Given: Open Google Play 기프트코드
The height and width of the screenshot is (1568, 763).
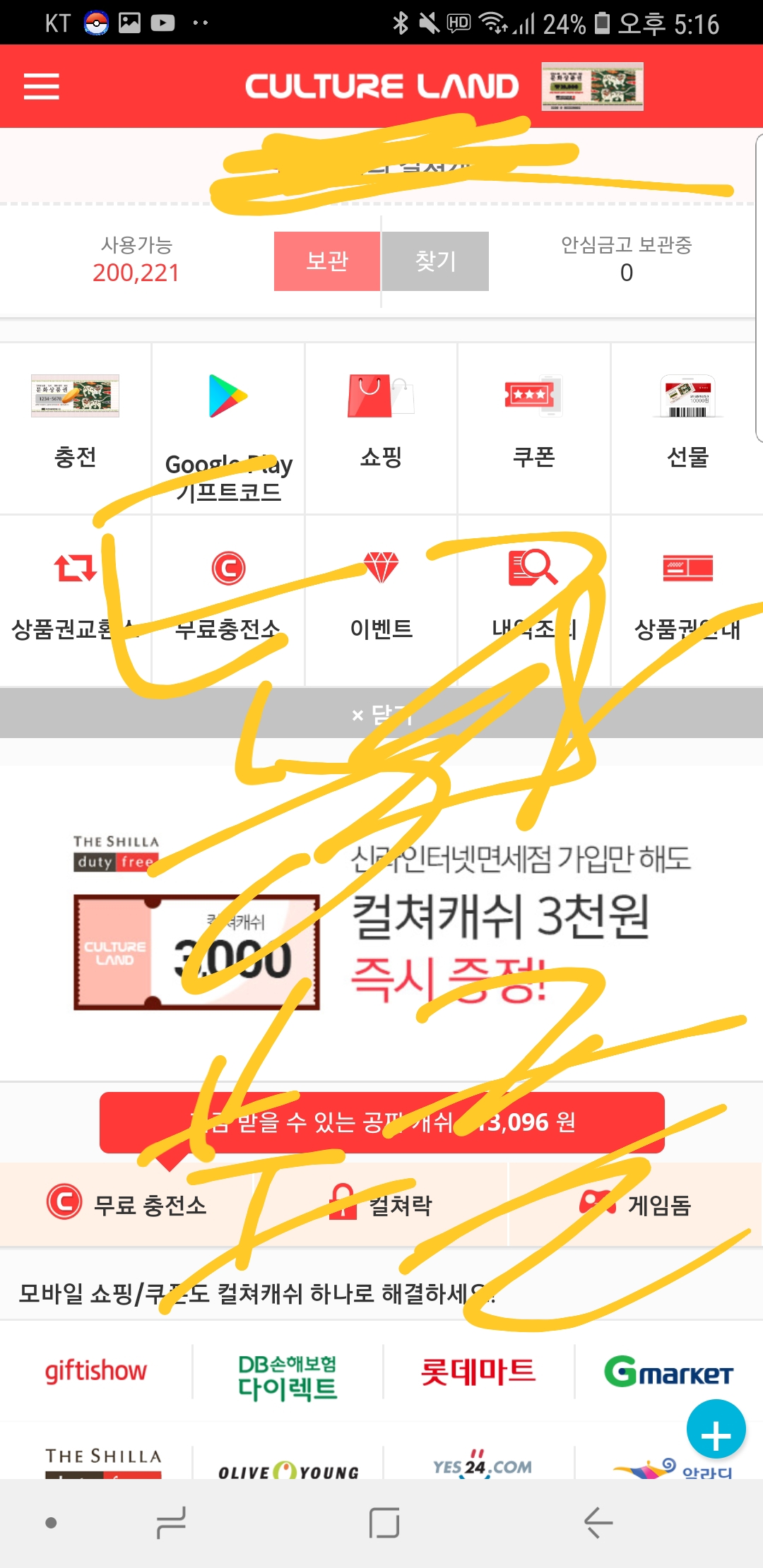Looking at the screenshot, I should pos(228,431).
